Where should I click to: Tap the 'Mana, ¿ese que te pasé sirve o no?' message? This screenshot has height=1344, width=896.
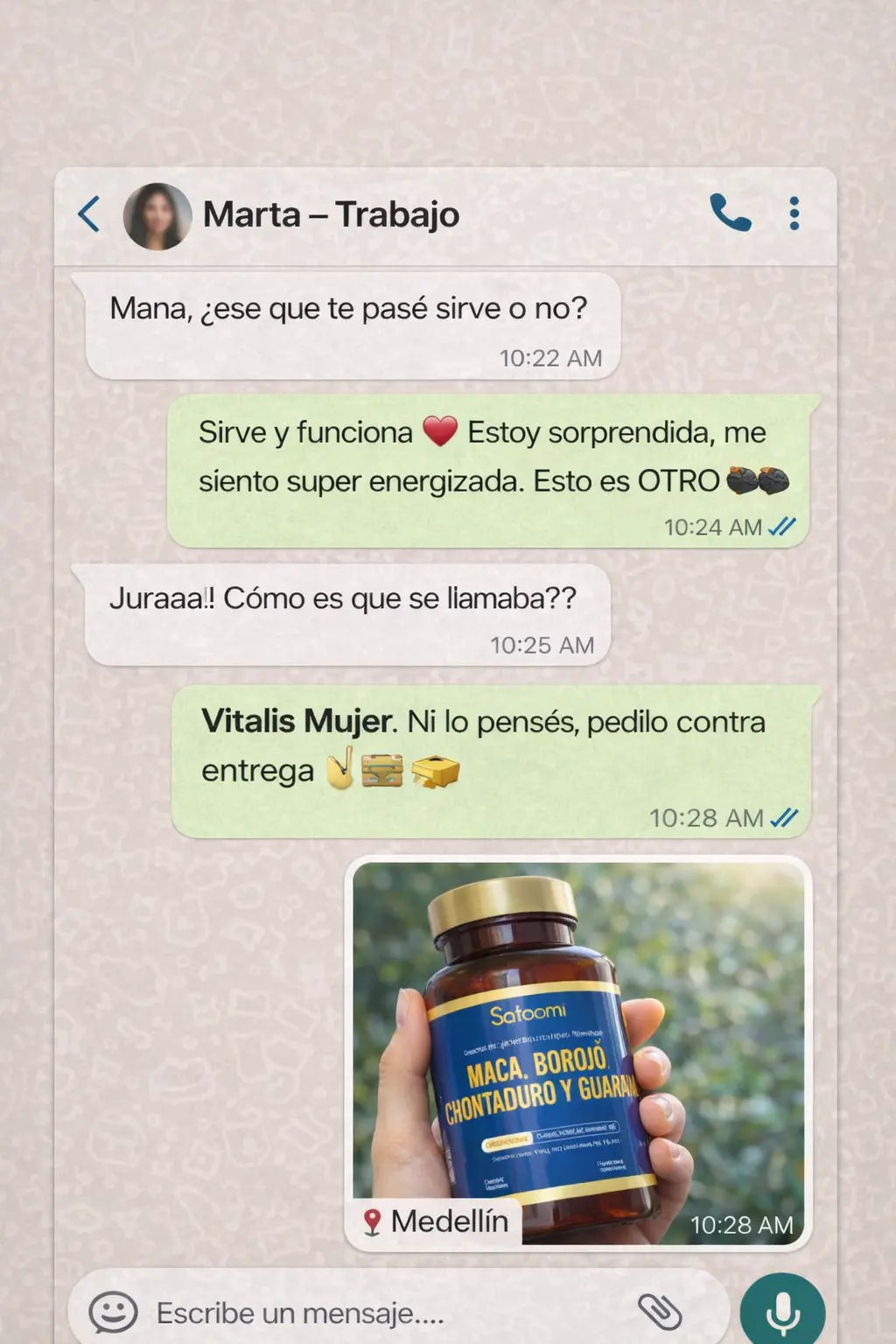[x=348, y=308]
